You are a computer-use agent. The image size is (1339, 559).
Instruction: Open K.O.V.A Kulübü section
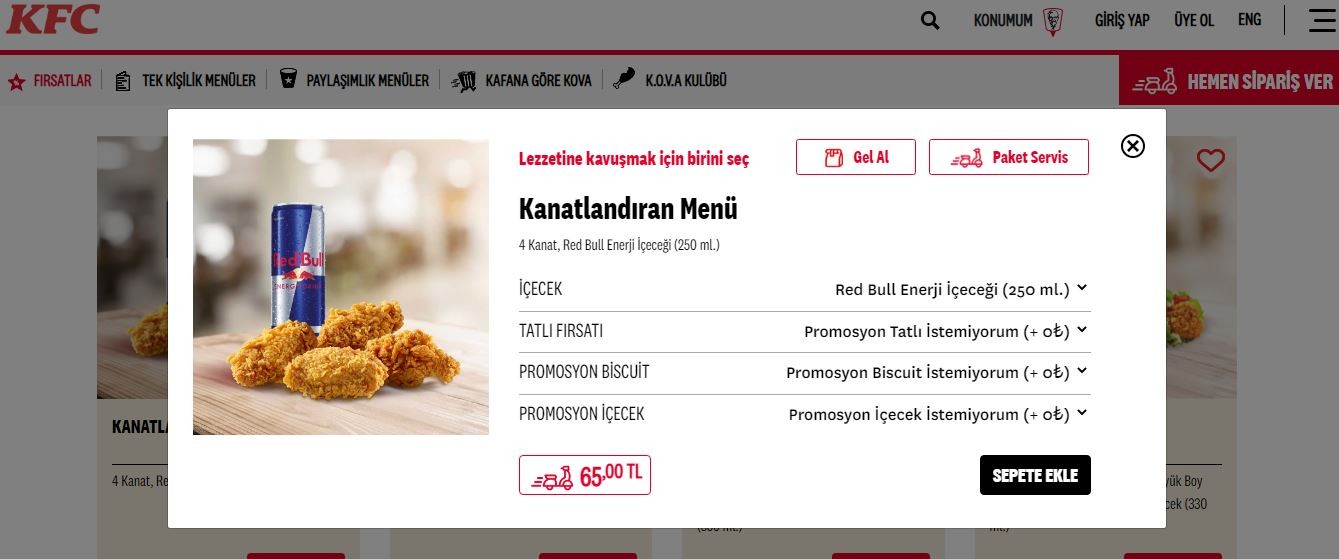click(x=670, y=81)
